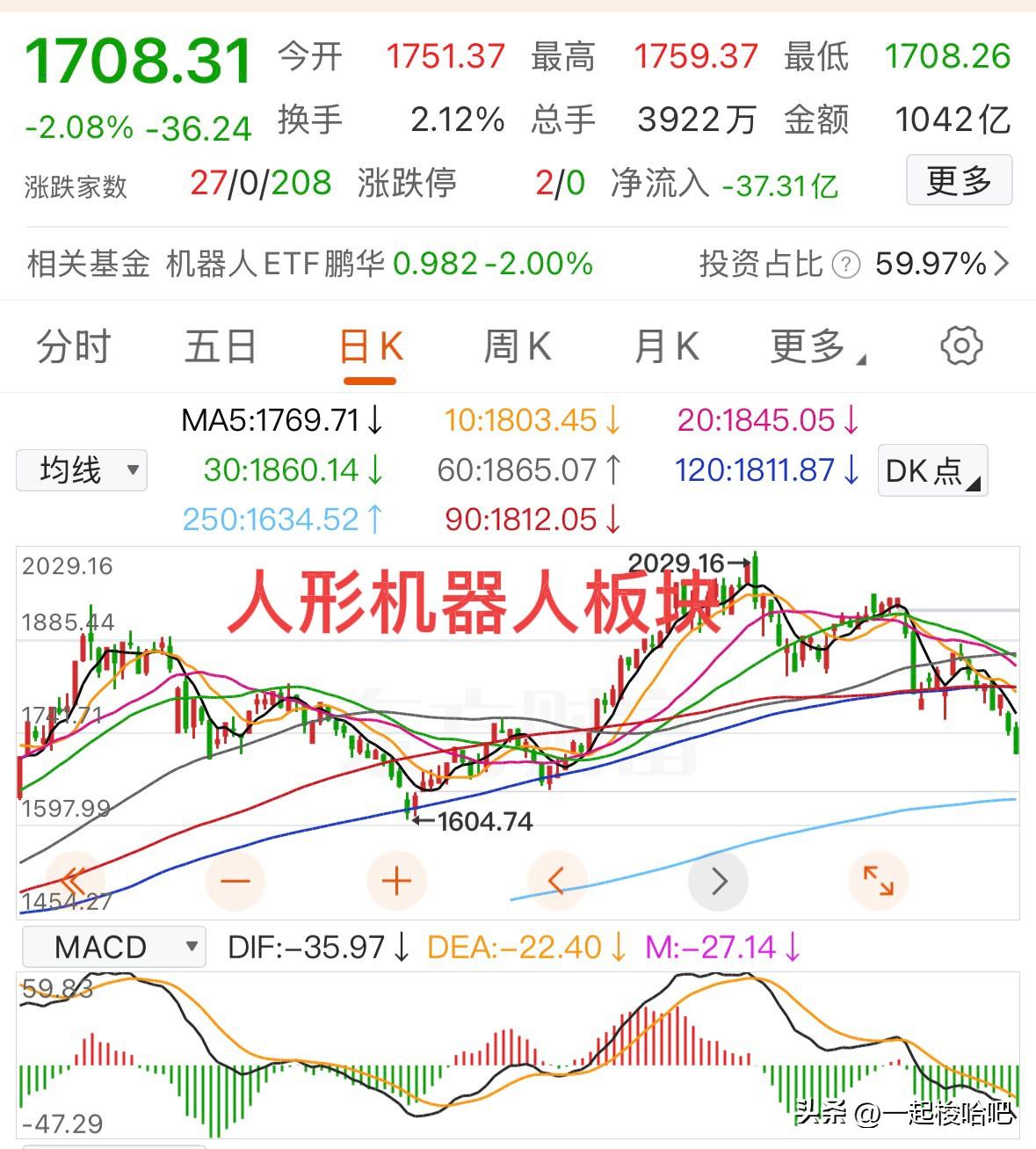Click the rewind-to-start chart navigation icon

coord(74,880)
